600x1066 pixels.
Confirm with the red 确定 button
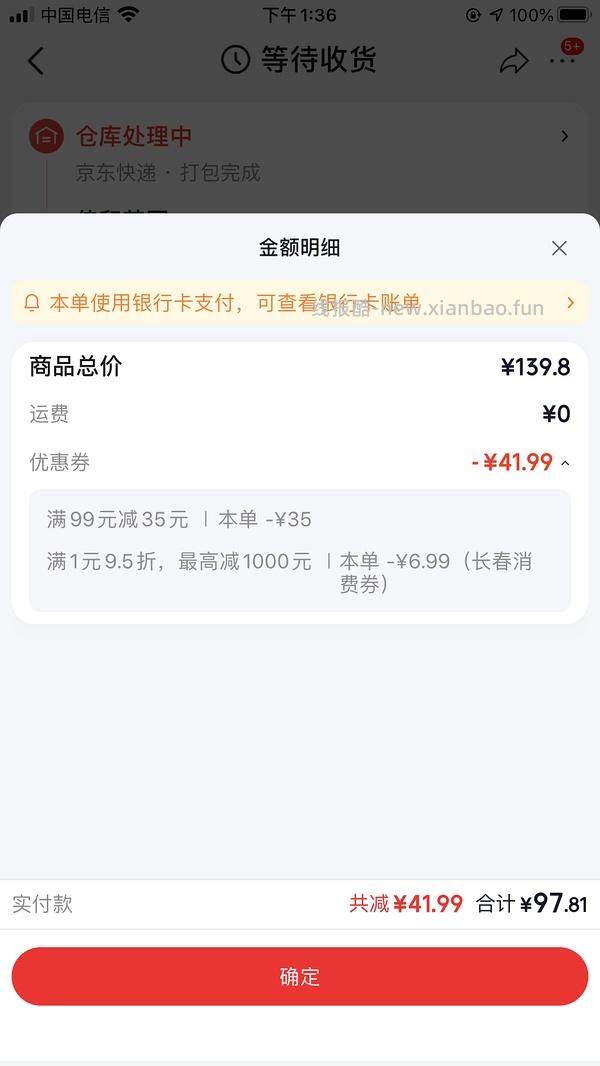pyautogui.click(x=300, y=976)
